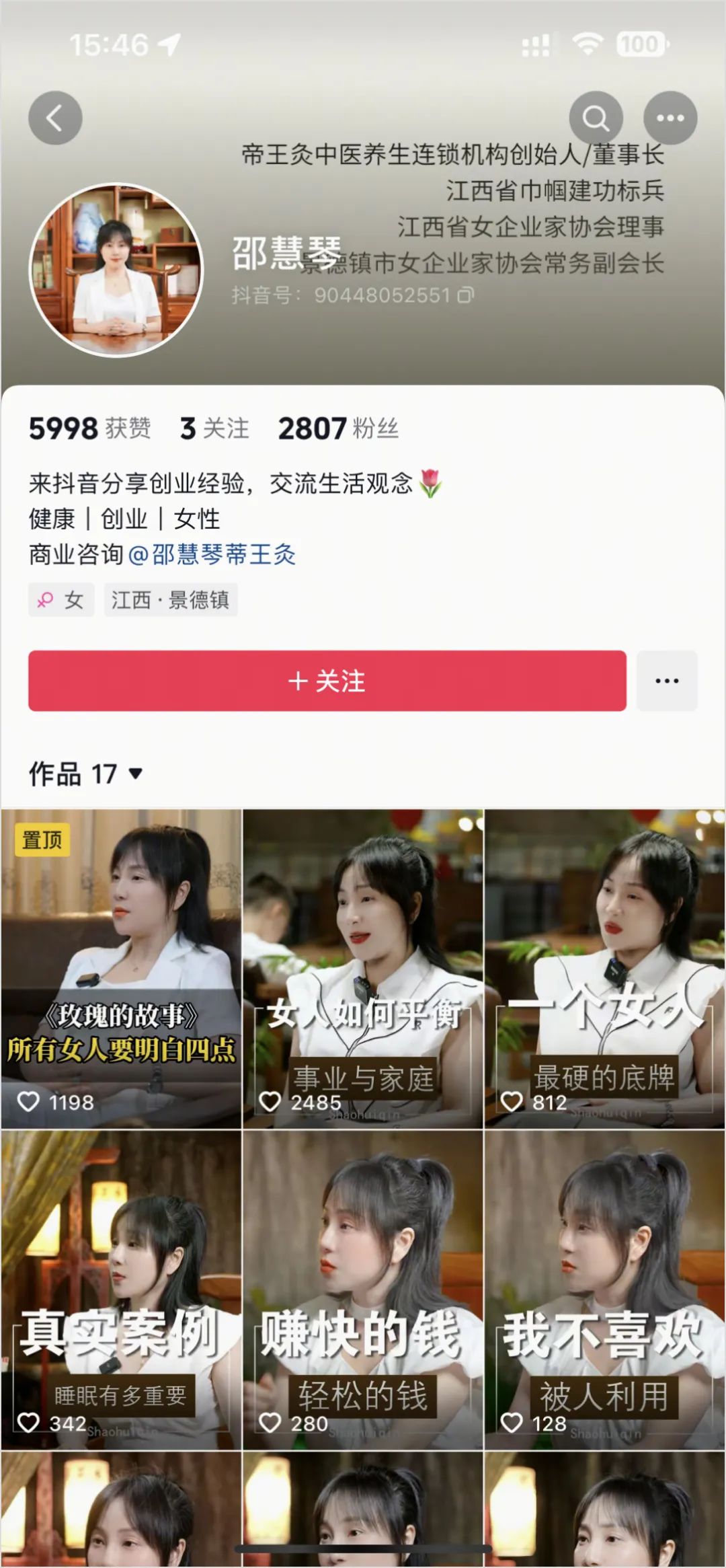Open the top-right overflow menu

coord(670,118)
